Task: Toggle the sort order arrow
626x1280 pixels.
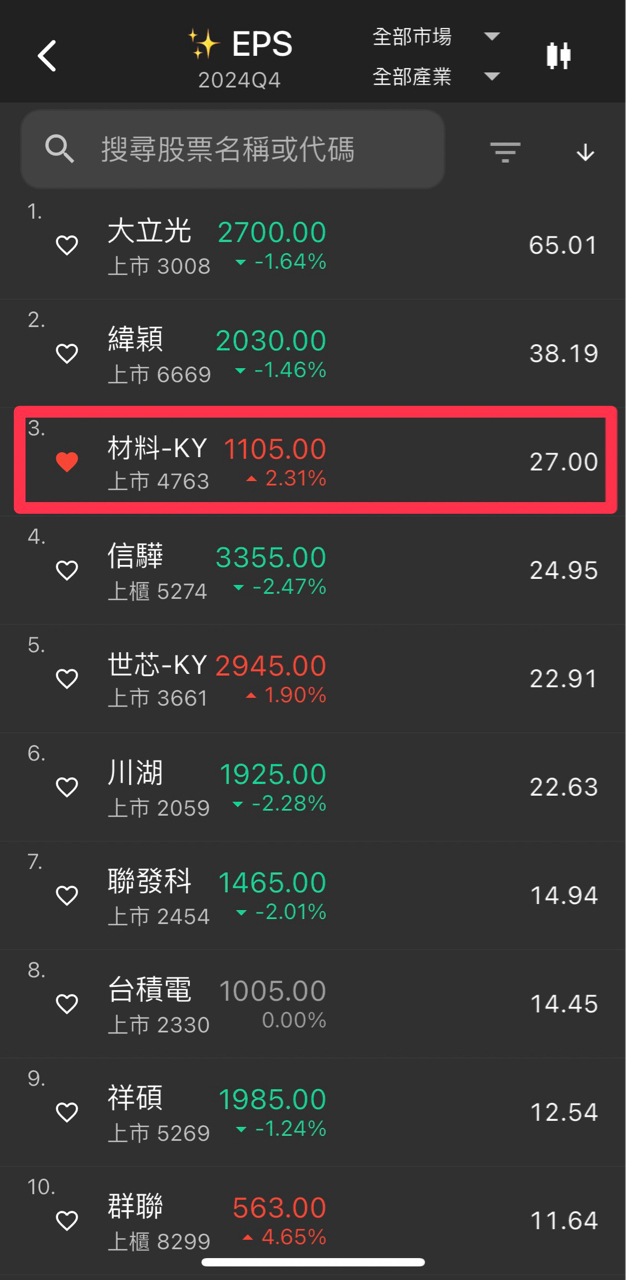Action: point(586,152)
